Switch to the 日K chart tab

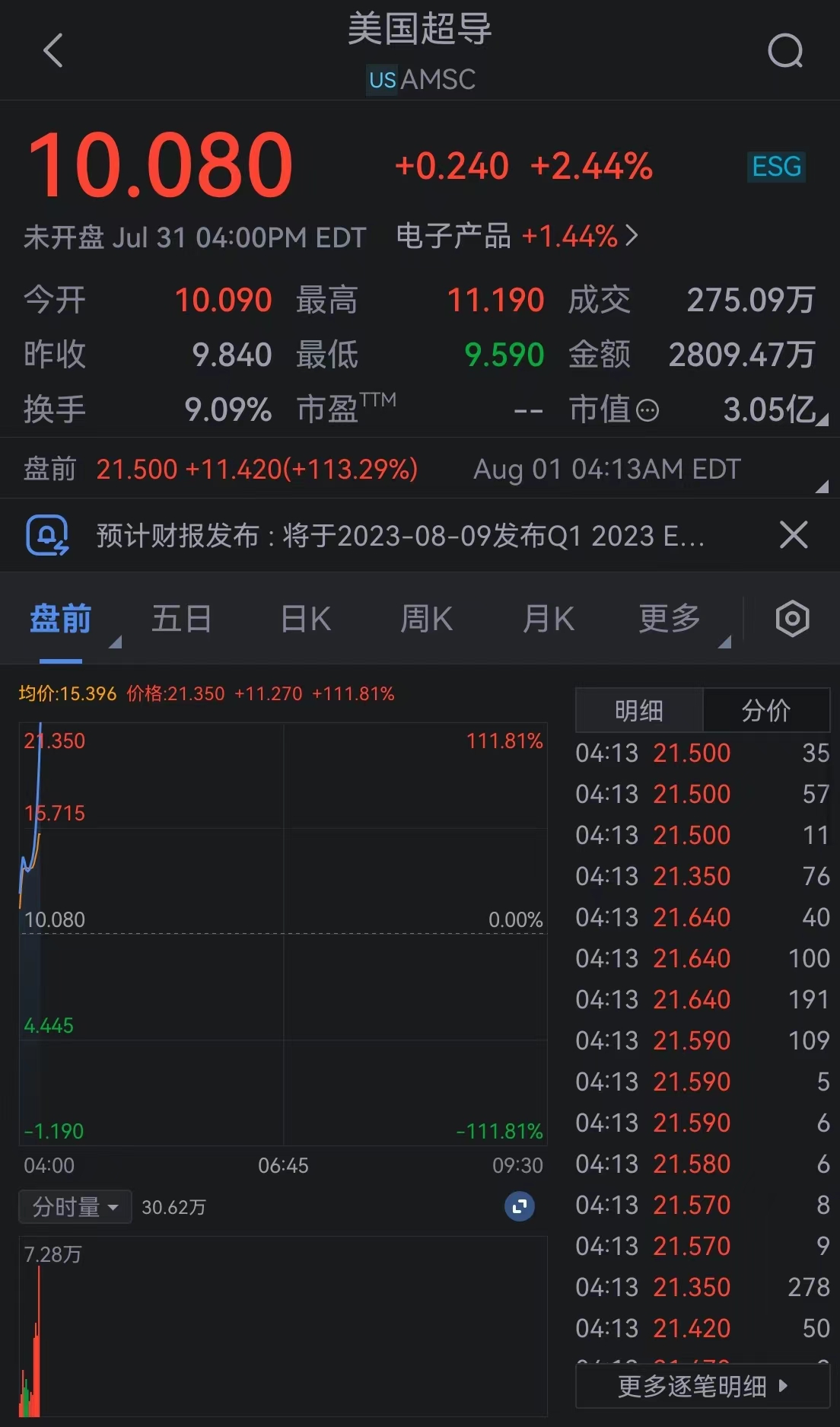click(305, 619)
